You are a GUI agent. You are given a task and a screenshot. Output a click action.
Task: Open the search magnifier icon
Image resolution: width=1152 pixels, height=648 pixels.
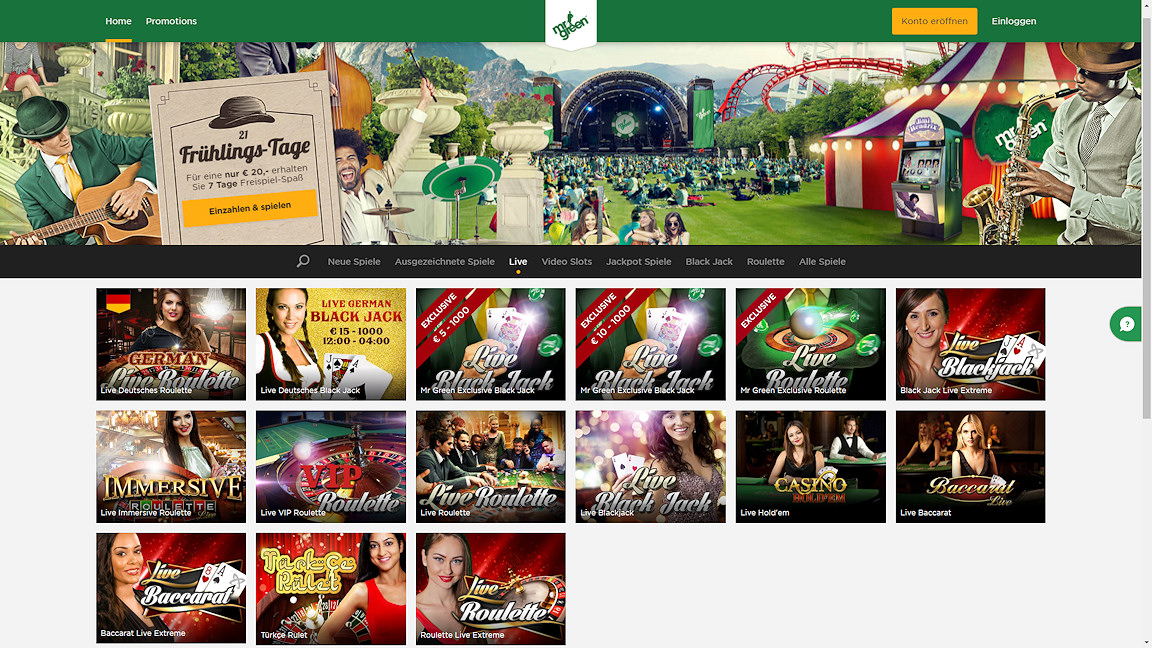(303, 261)
